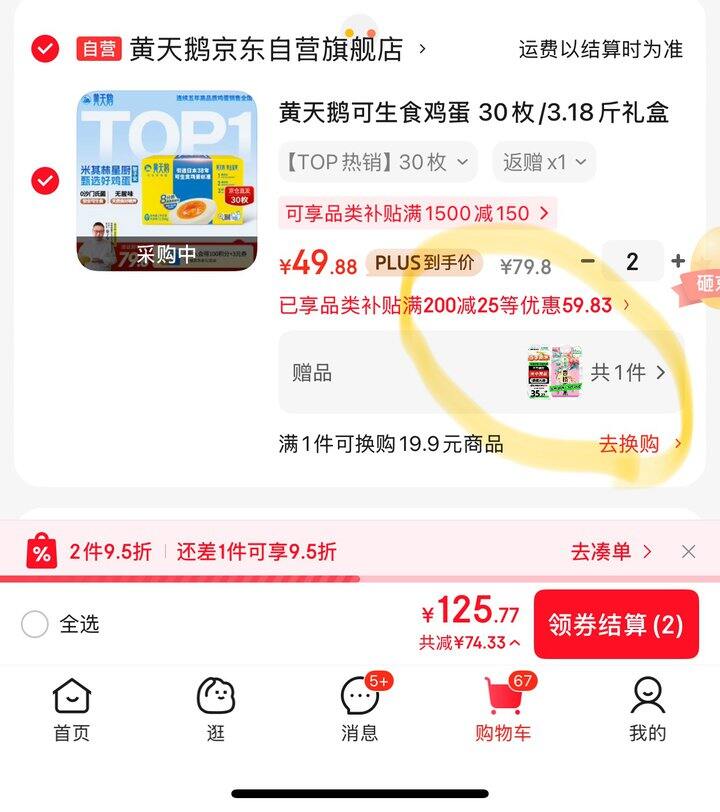The width and height of the screenshot is (720, 812).
Task: Switch to the 消息 tab
Action: point(360,709)
